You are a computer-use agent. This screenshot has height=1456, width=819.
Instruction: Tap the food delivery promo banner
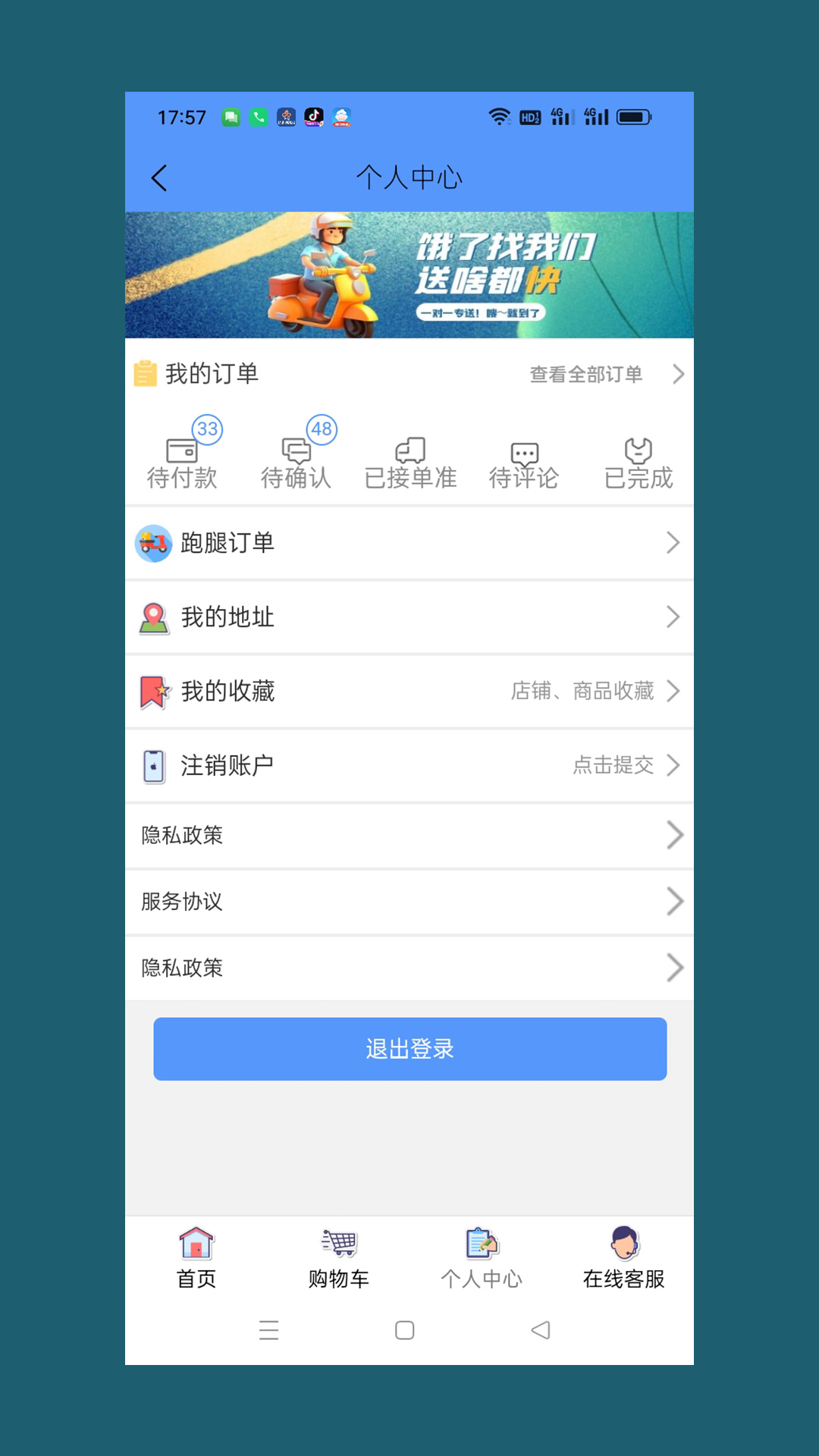[409, 275]
